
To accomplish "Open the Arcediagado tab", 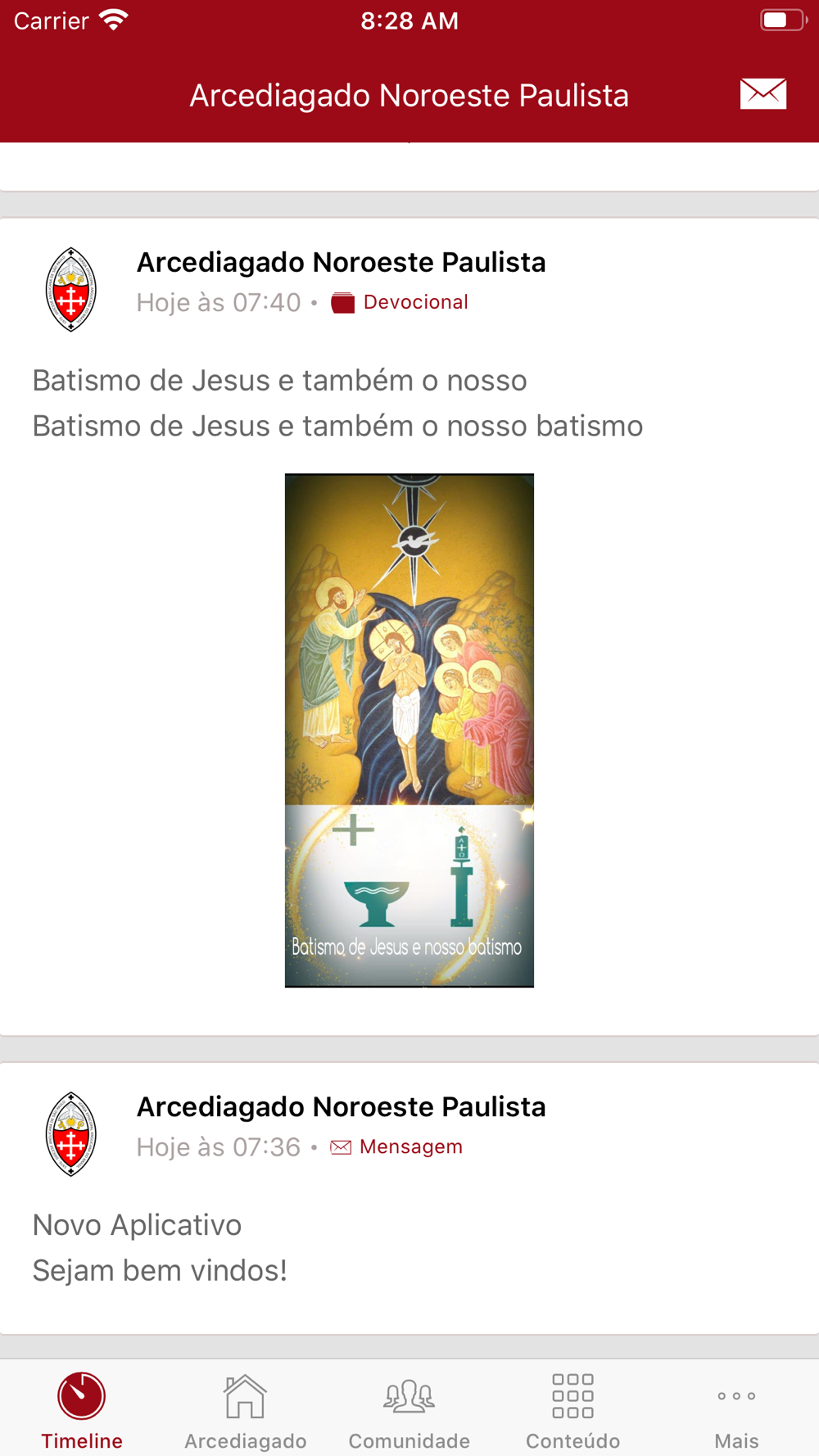I will click(246, 1409).
